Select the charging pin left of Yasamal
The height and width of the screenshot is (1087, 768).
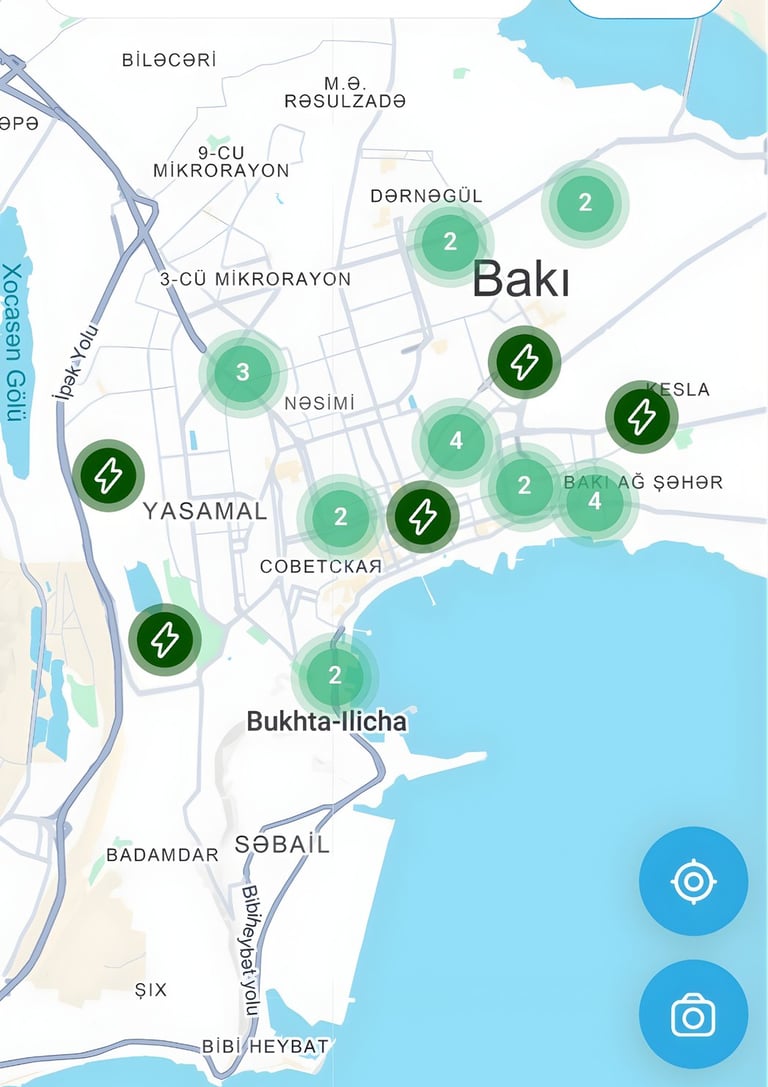108,476
